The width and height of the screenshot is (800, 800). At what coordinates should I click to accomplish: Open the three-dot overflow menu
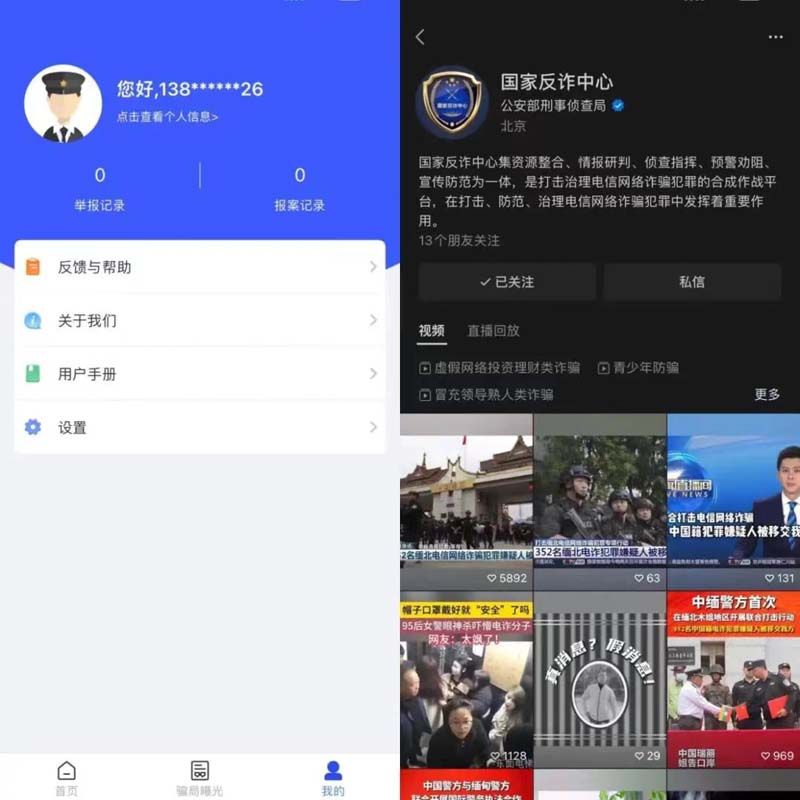tap(776, 37)
